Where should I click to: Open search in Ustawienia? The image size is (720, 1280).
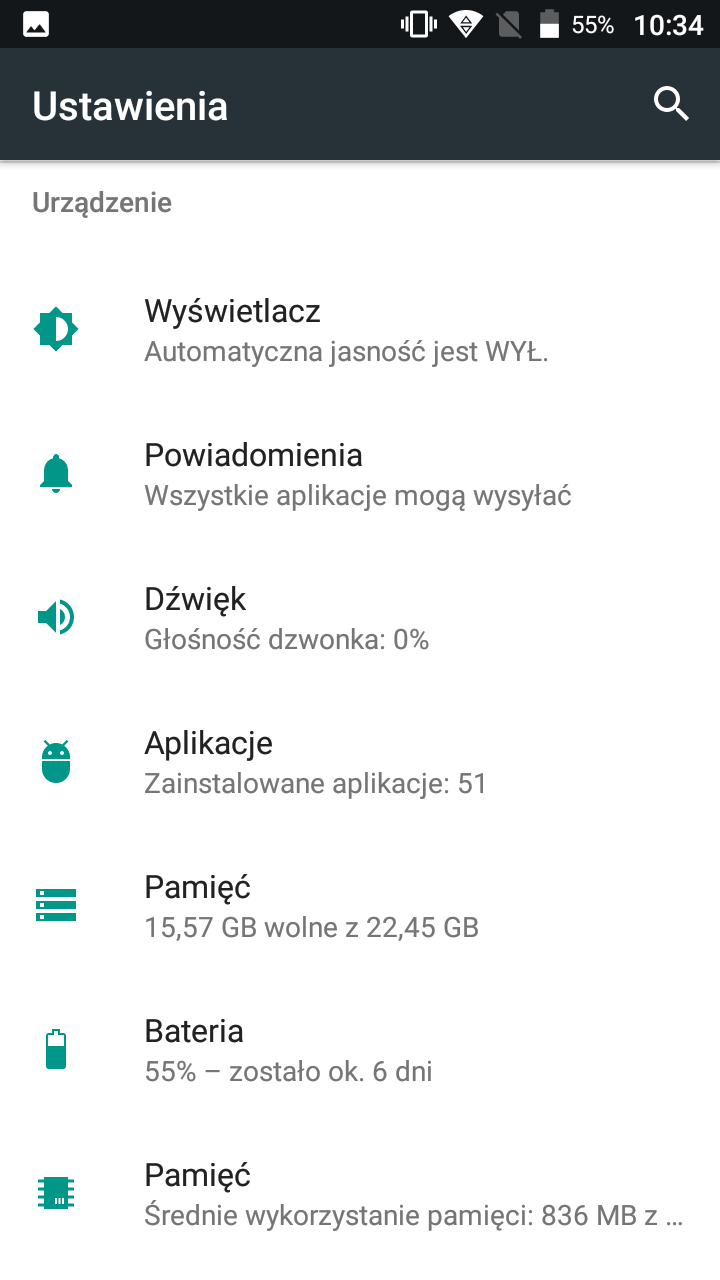tap(671, 104)
